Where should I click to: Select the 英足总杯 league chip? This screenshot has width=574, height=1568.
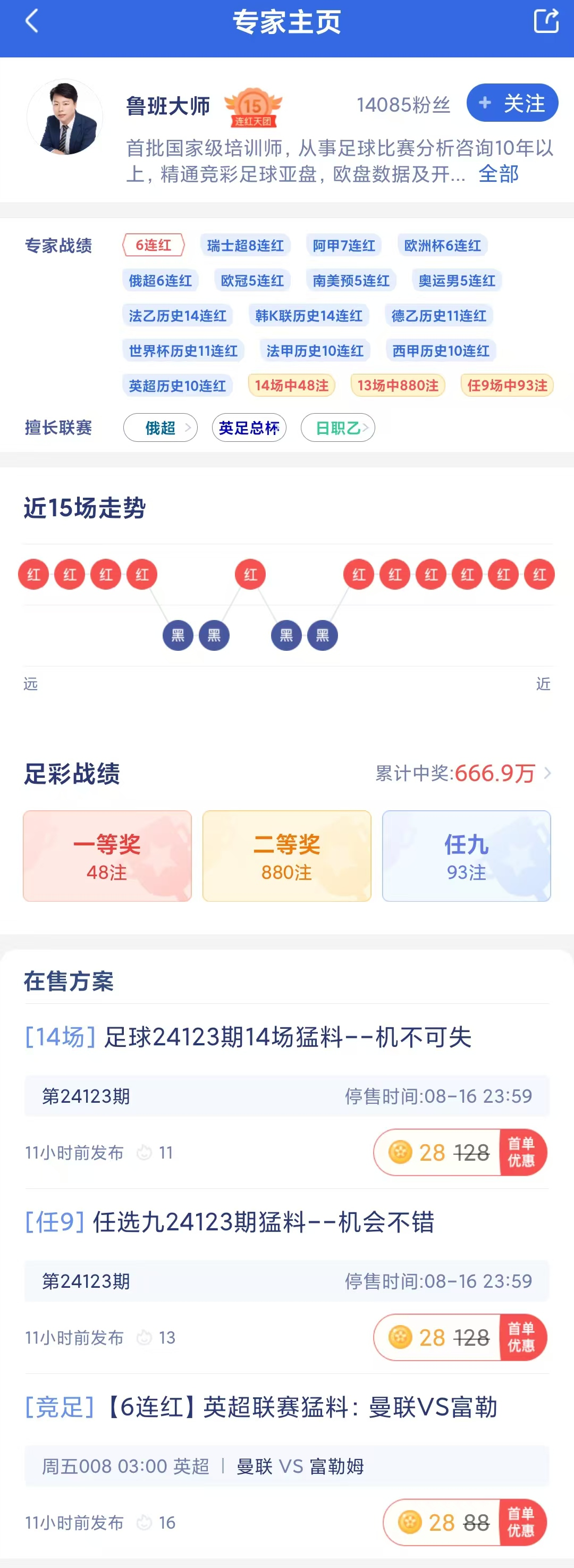[x=249, y=428]
